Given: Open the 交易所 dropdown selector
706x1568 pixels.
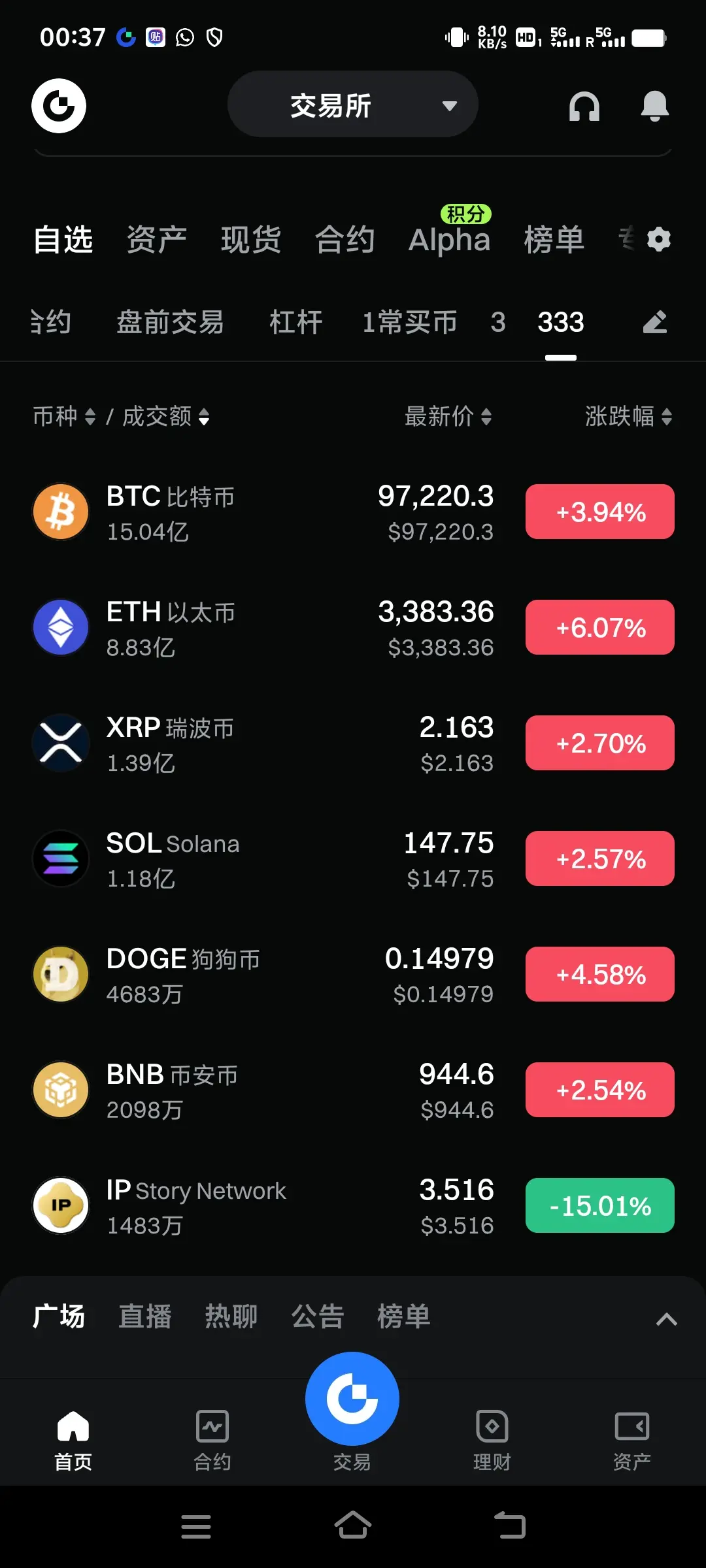Looking at the screenshot, I should click(x=352, y=105).
